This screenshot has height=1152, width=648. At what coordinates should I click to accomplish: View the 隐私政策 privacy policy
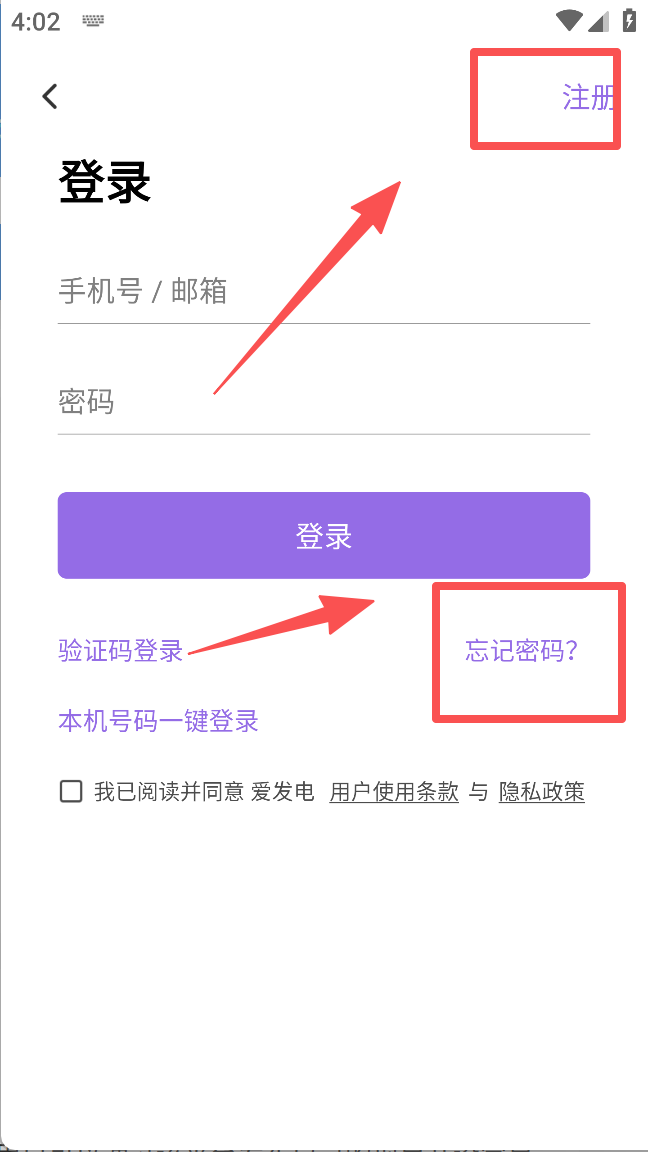click(541, 792)
